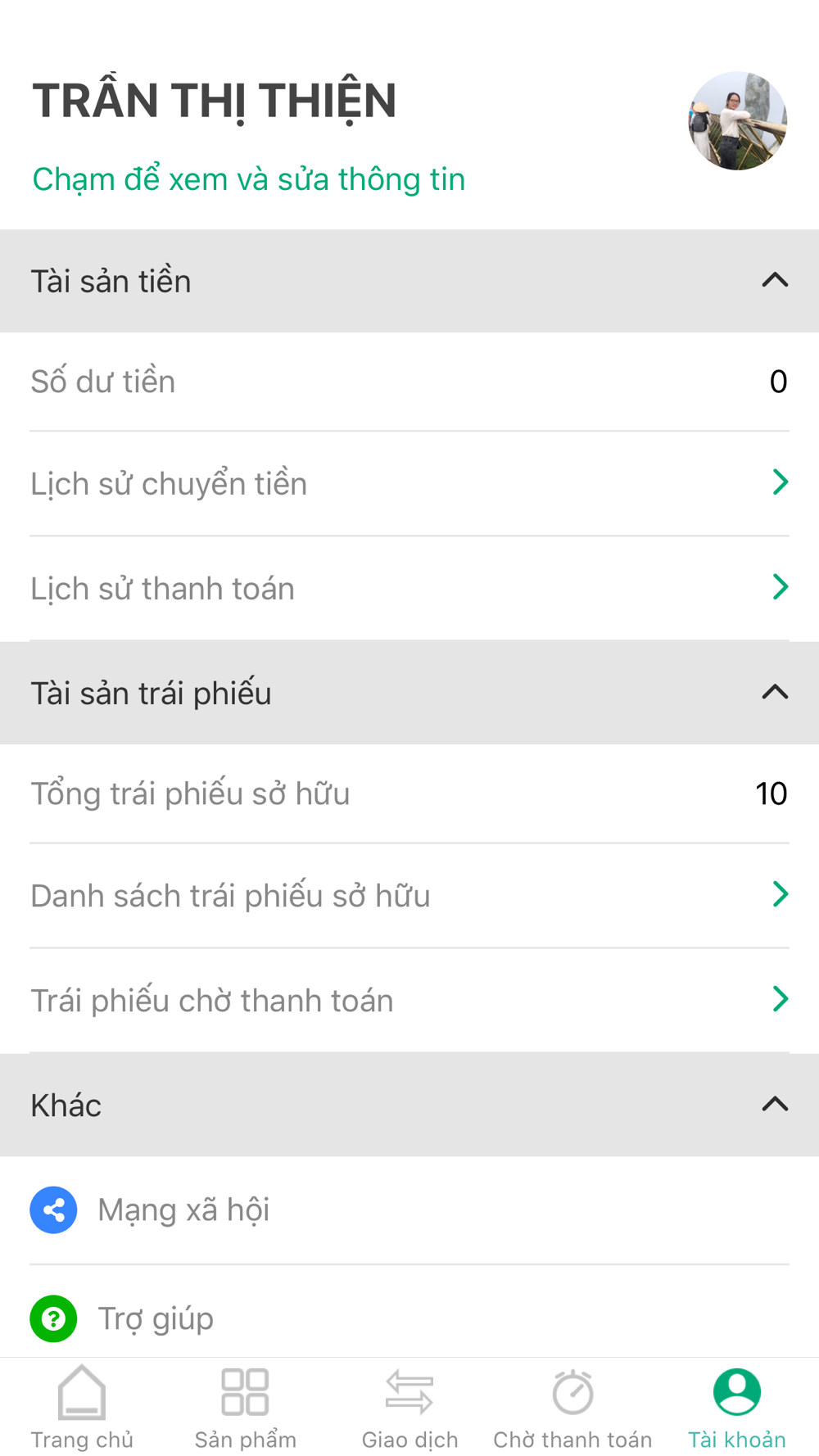Viewport: 819px width, 1456px height.
Task: Open 'Lịch sử chuyển tiền' row
Action: point(409,483)
